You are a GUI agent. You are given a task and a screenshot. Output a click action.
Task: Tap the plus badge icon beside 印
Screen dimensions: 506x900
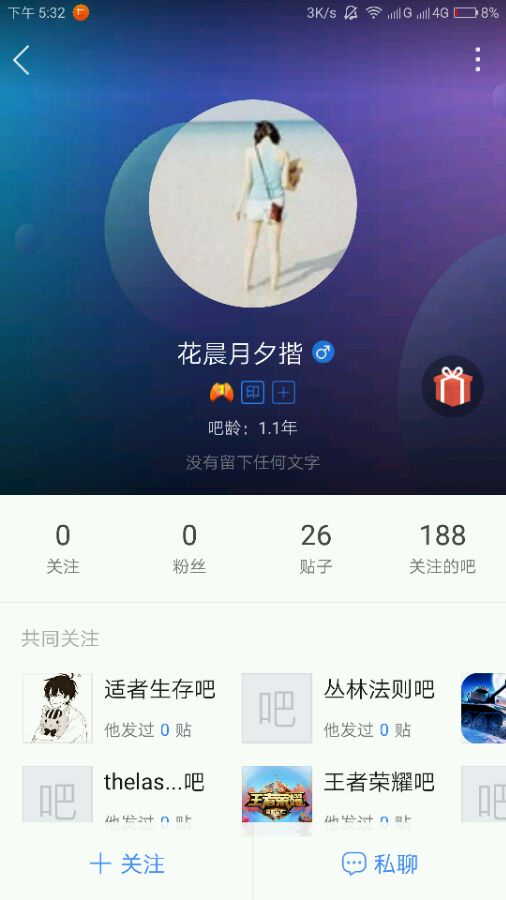coord(283,393)
